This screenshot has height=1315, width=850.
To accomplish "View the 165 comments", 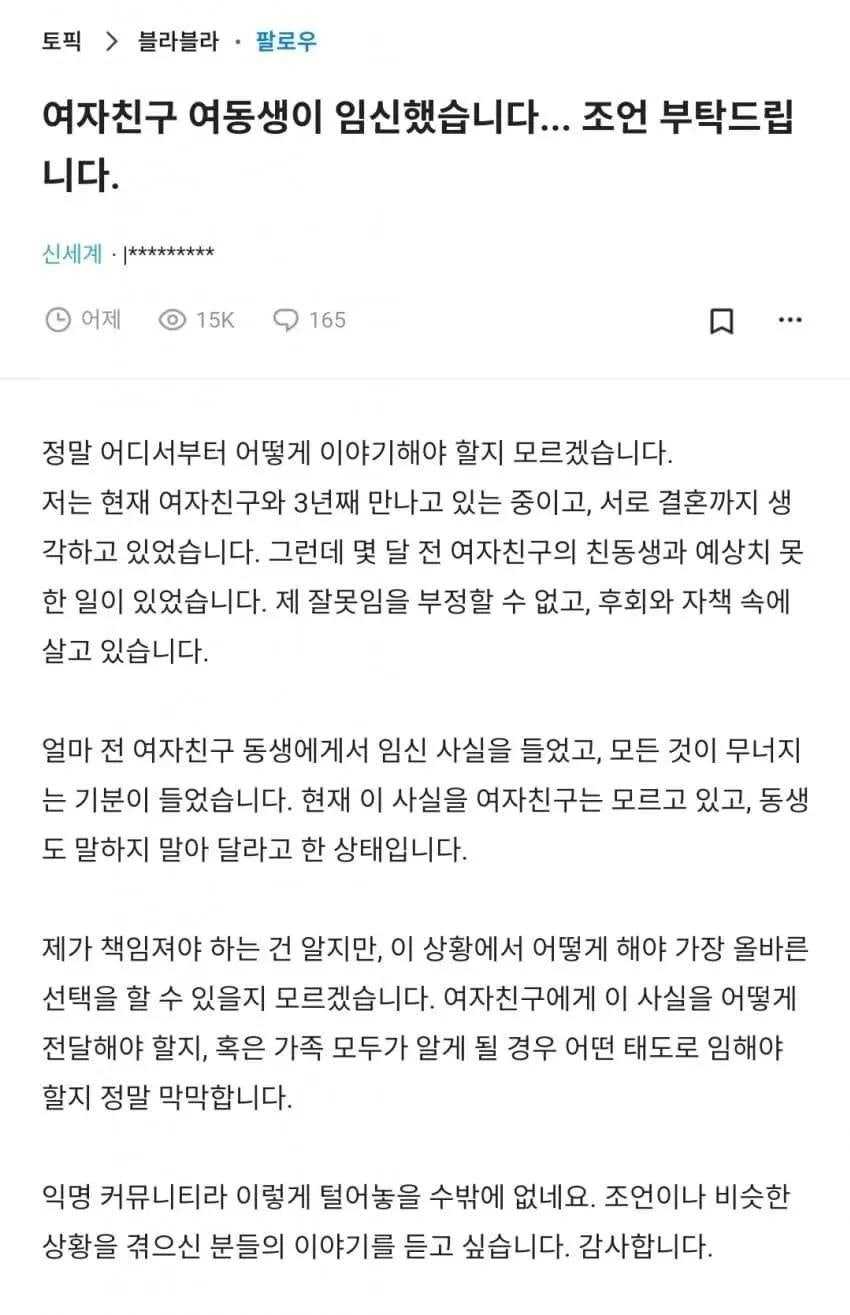I will (309, 320).
